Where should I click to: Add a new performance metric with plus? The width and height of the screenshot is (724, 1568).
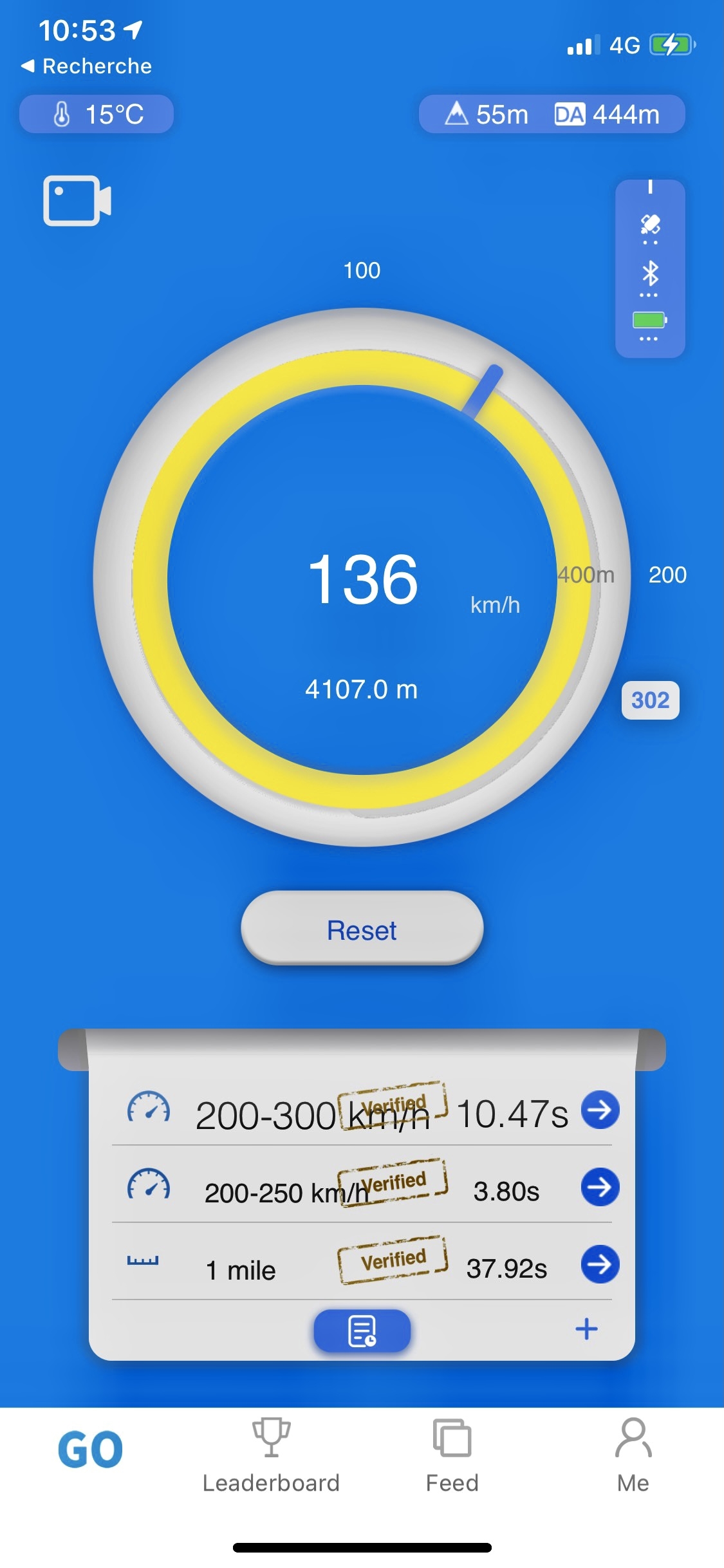586,1329
